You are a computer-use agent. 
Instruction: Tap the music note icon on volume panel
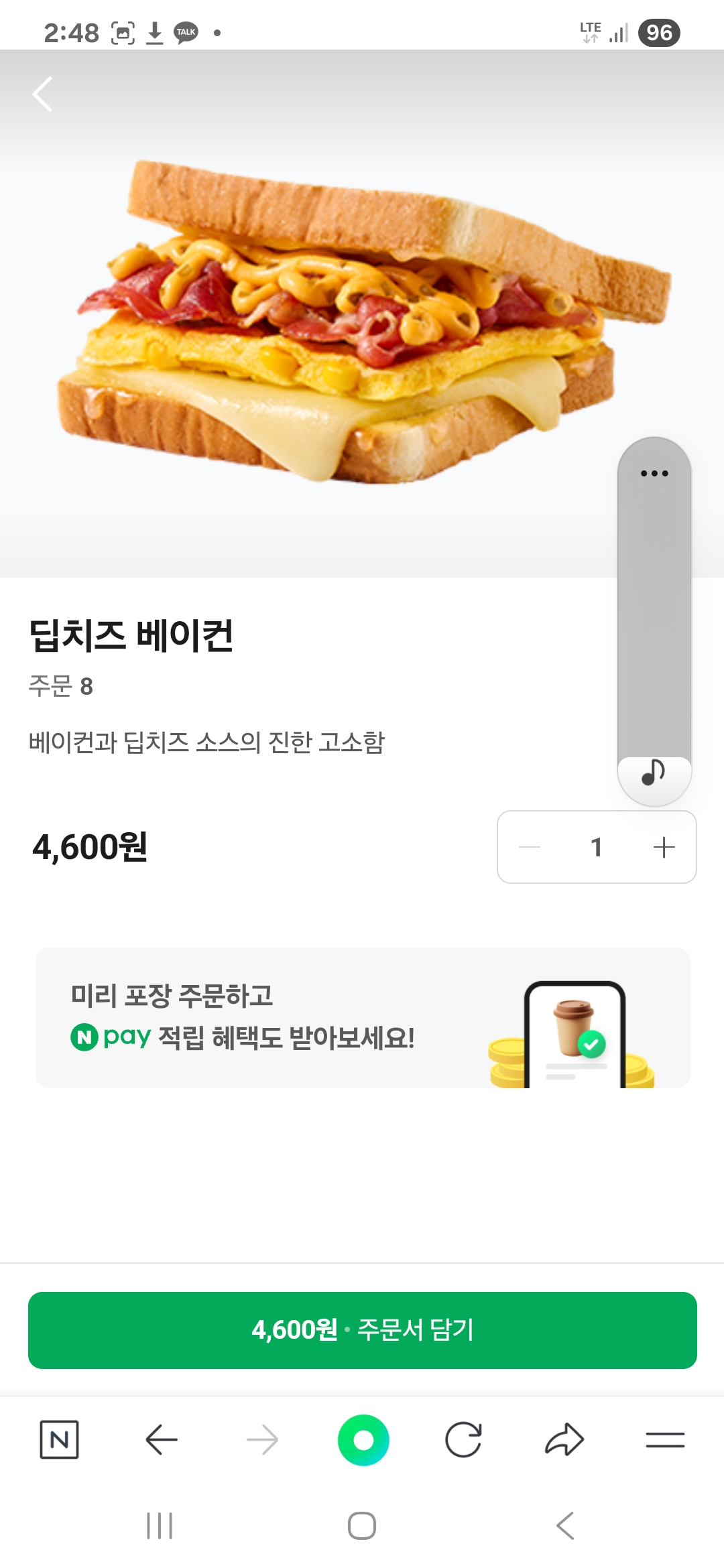(654, 773)
